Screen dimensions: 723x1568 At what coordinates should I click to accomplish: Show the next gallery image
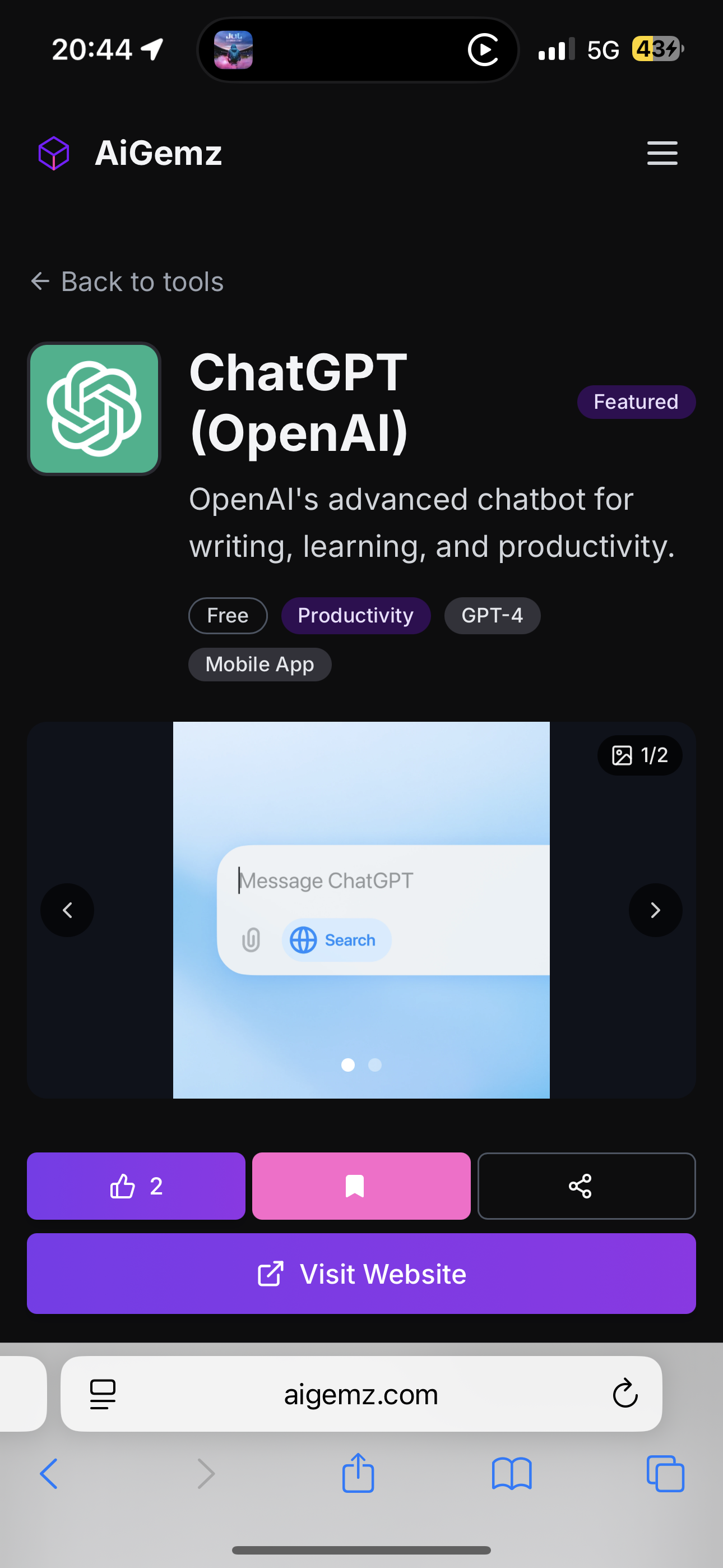click(x=655, y=910)
